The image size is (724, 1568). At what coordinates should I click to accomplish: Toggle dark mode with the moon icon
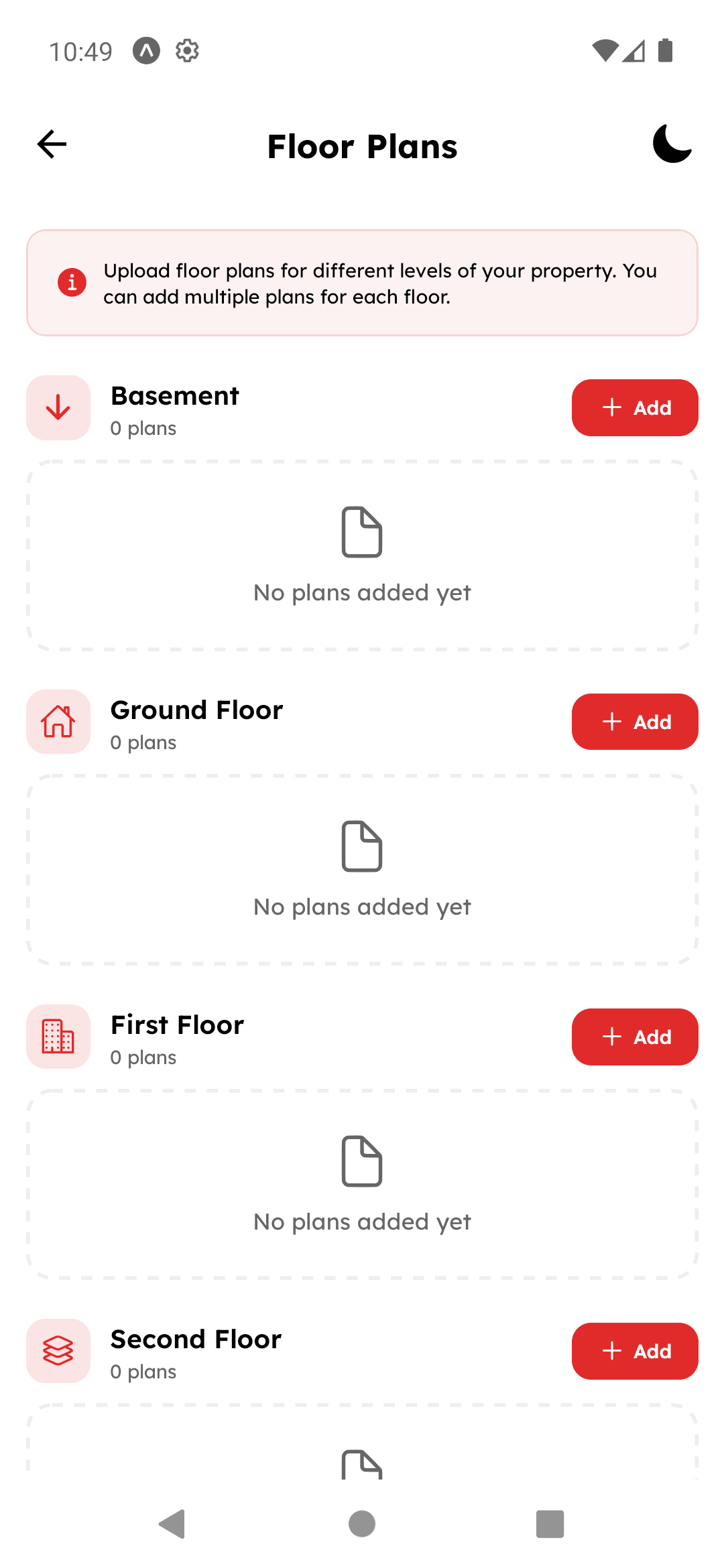click(671, 144)
